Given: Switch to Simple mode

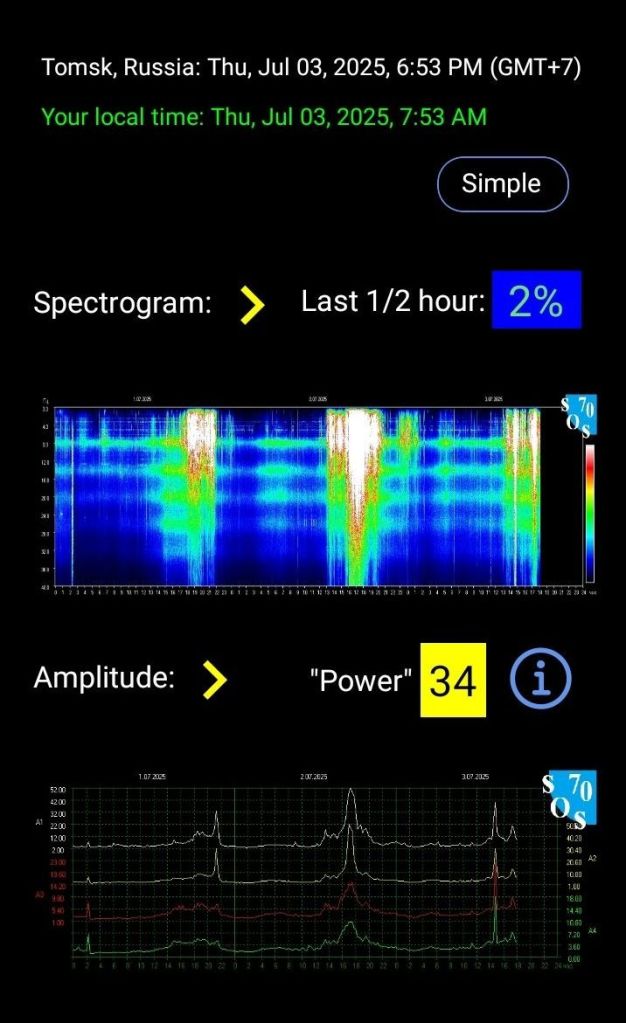Looking at the screenshot, I should pyautogui.click(x=502, y=184).
